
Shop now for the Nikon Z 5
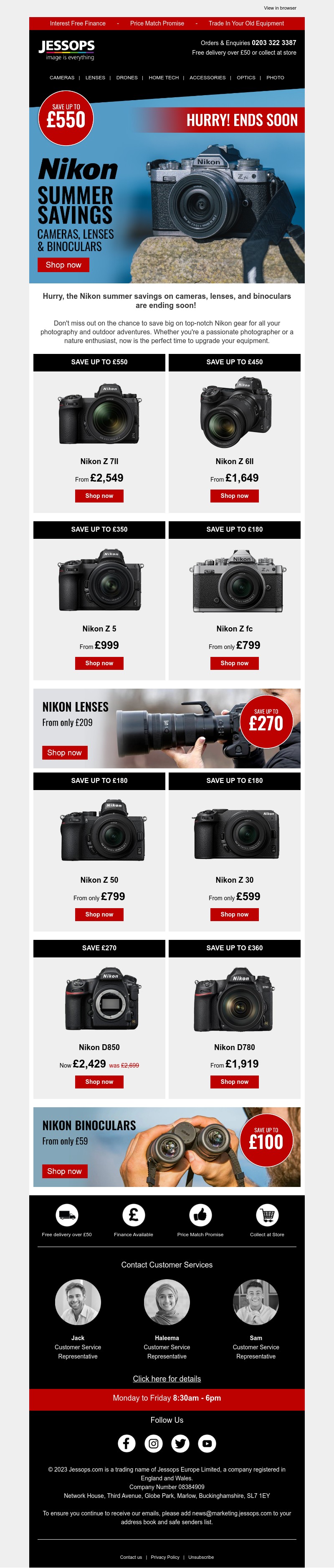99,664
